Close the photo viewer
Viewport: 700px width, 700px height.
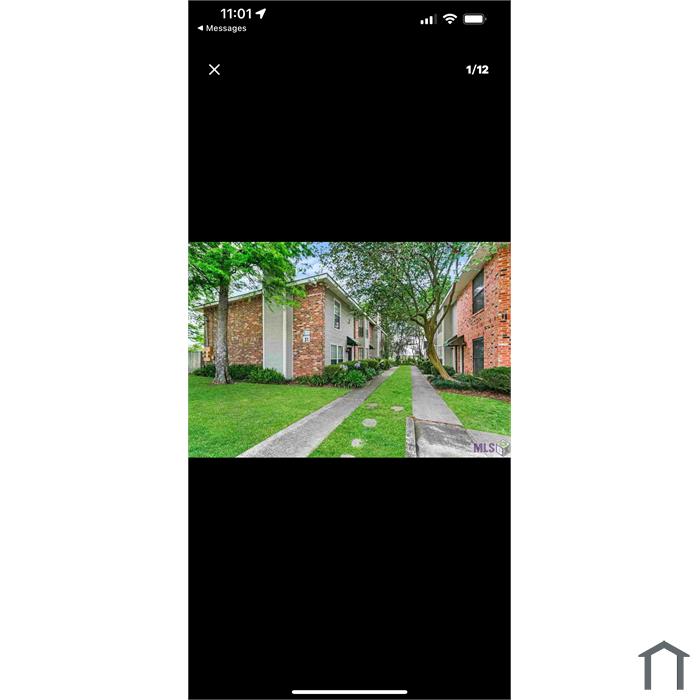(x=214, y=70)
